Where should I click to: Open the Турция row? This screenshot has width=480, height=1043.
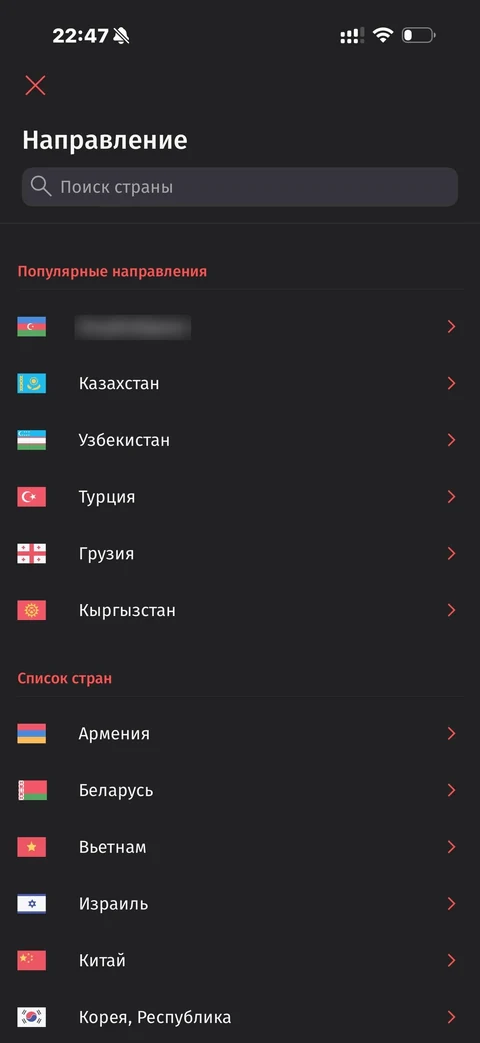240,496
